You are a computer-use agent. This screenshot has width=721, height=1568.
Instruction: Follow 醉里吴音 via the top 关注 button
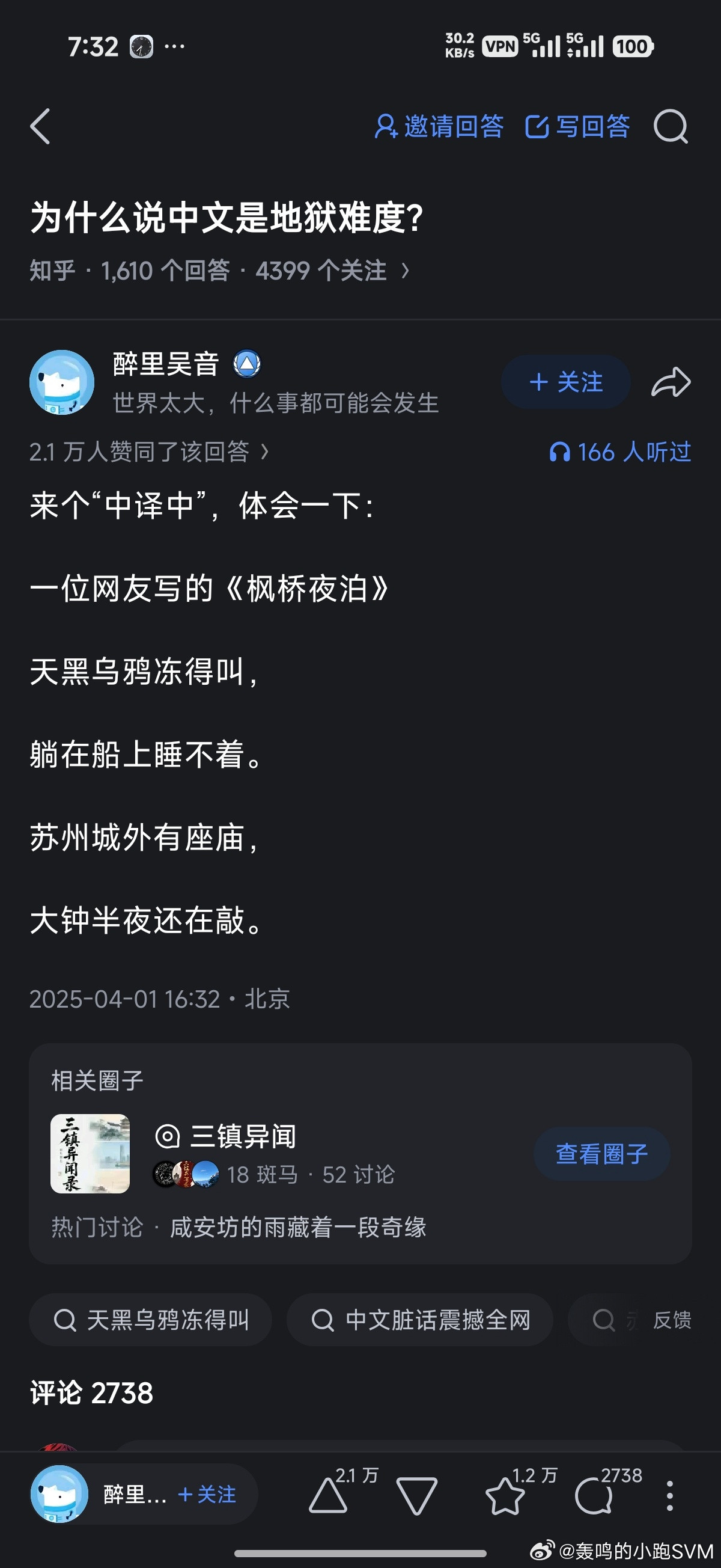(565, 382)
